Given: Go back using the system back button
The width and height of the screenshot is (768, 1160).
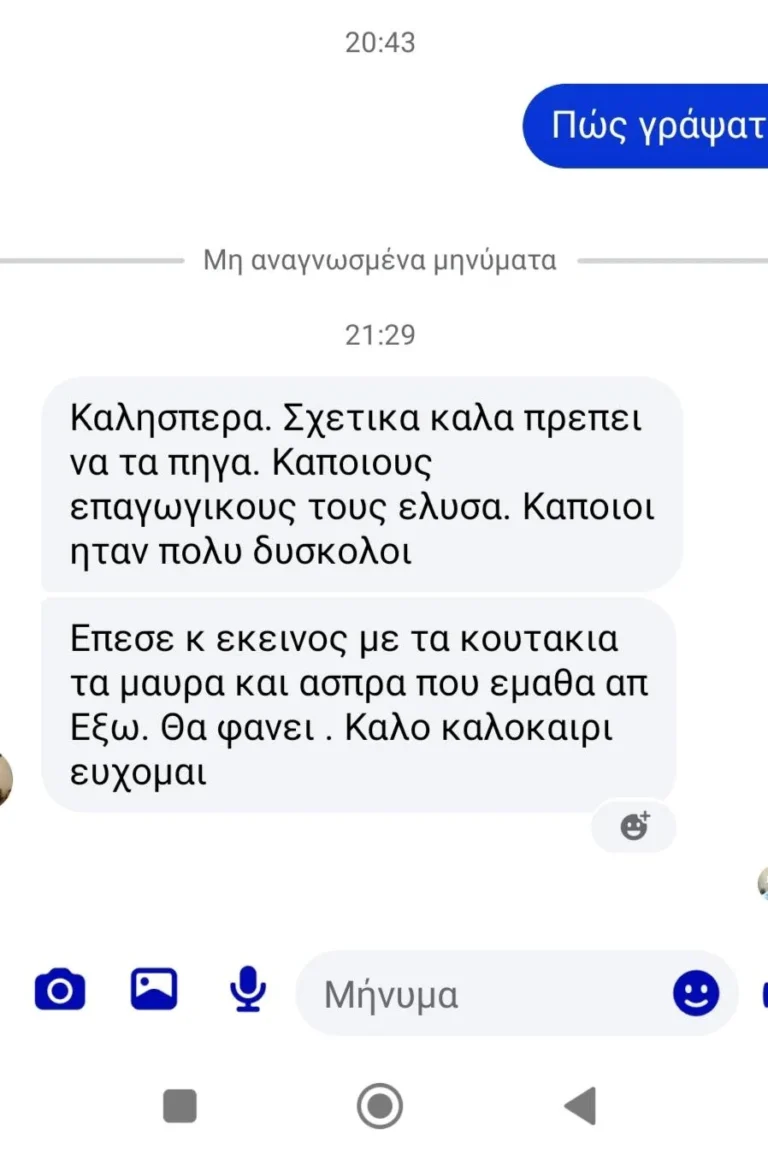Looking at the screenshot, I should (580, 1106).
